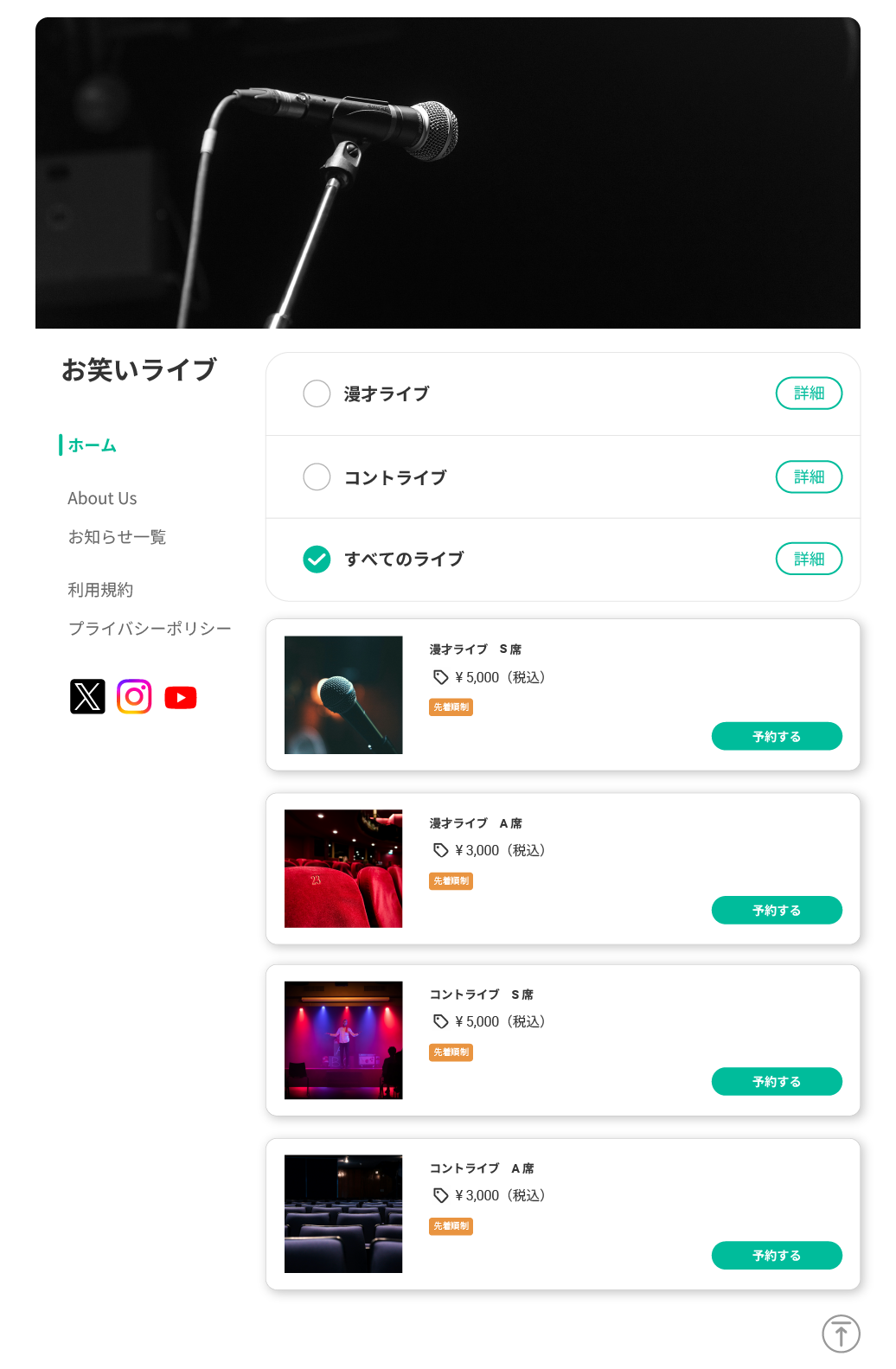Open お知らせ一覧 news list
896x1369 pixels.
pos(117,537)
